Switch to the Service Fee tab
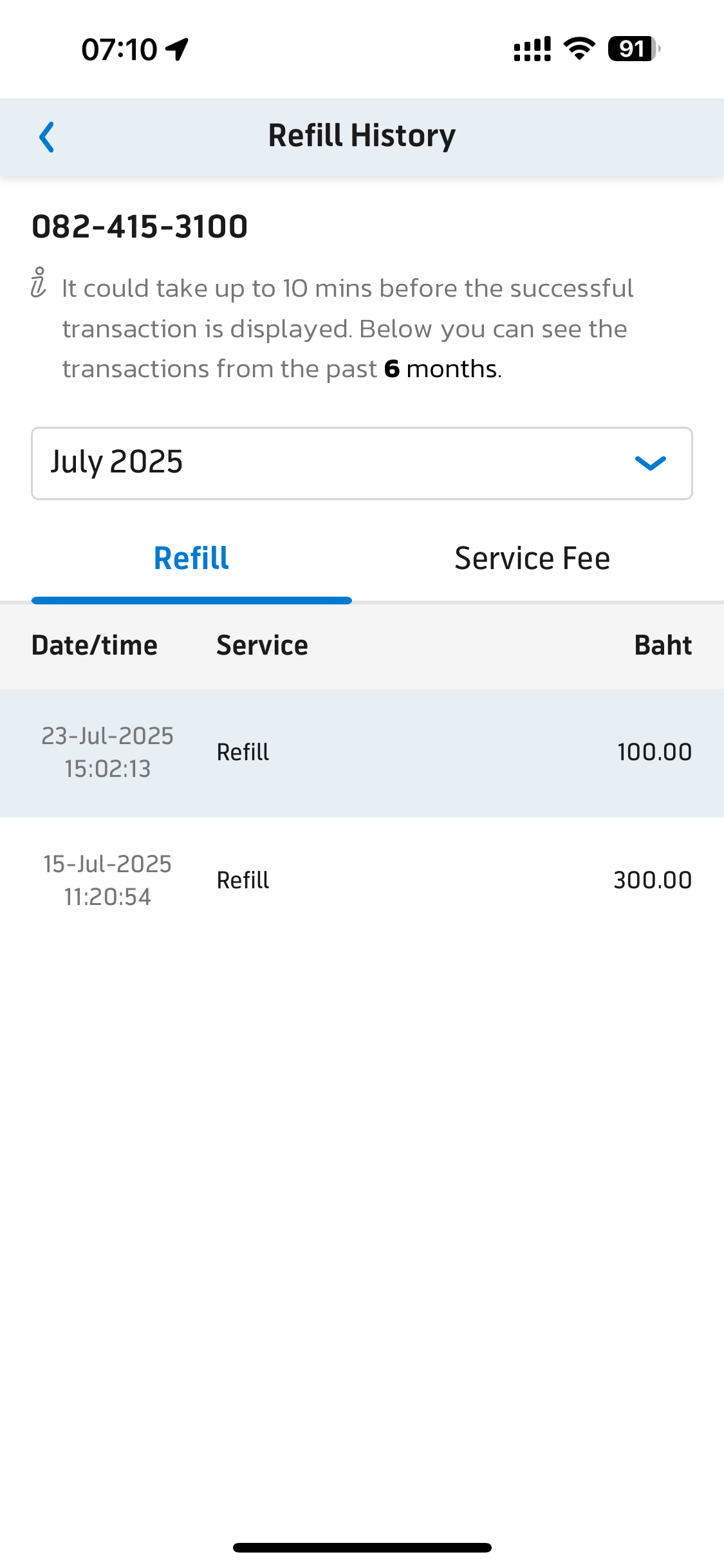Screen dimensions: 724x1568 coord(532,558)
